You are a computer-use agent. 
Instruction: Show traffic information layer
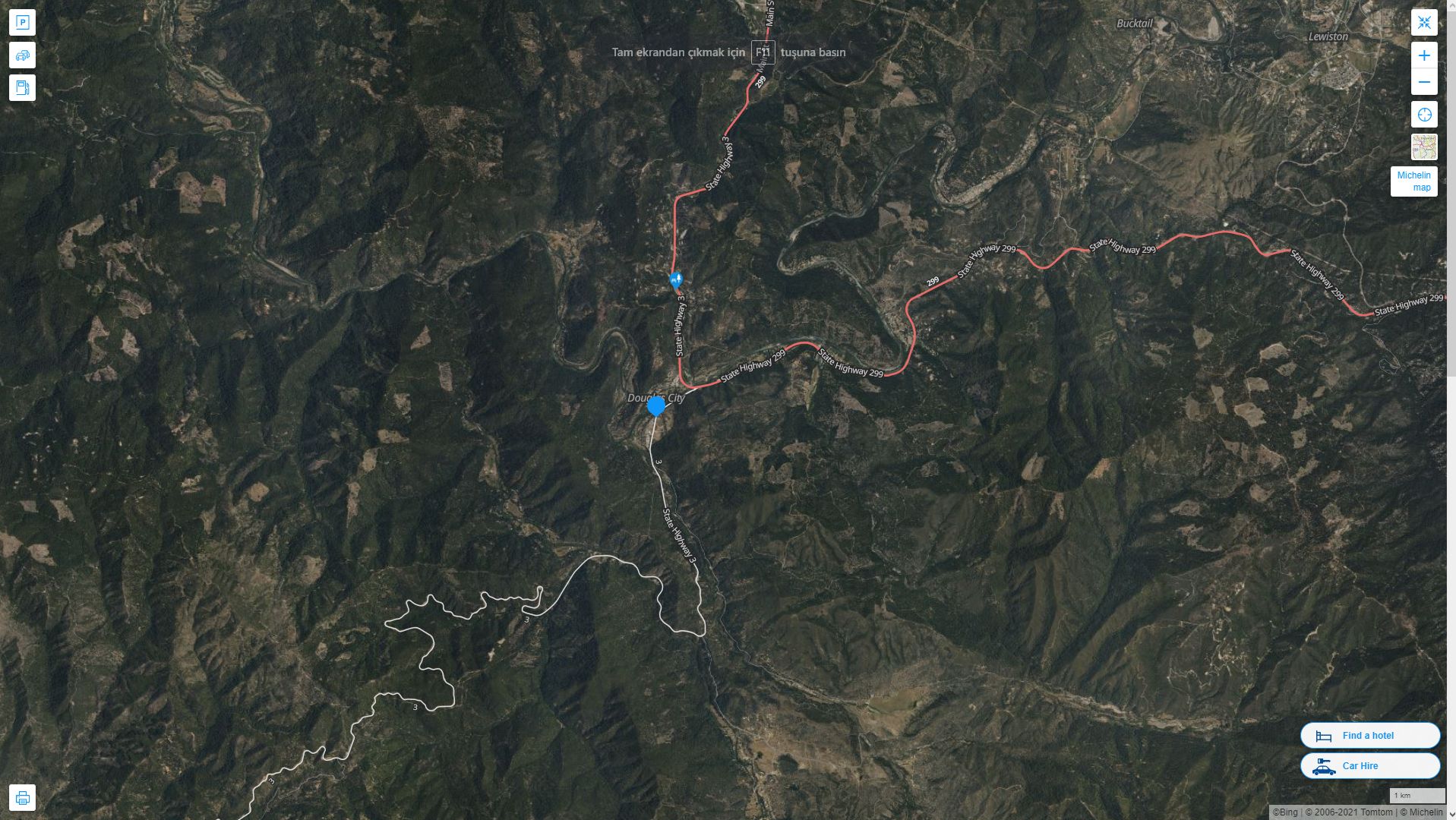22,55
